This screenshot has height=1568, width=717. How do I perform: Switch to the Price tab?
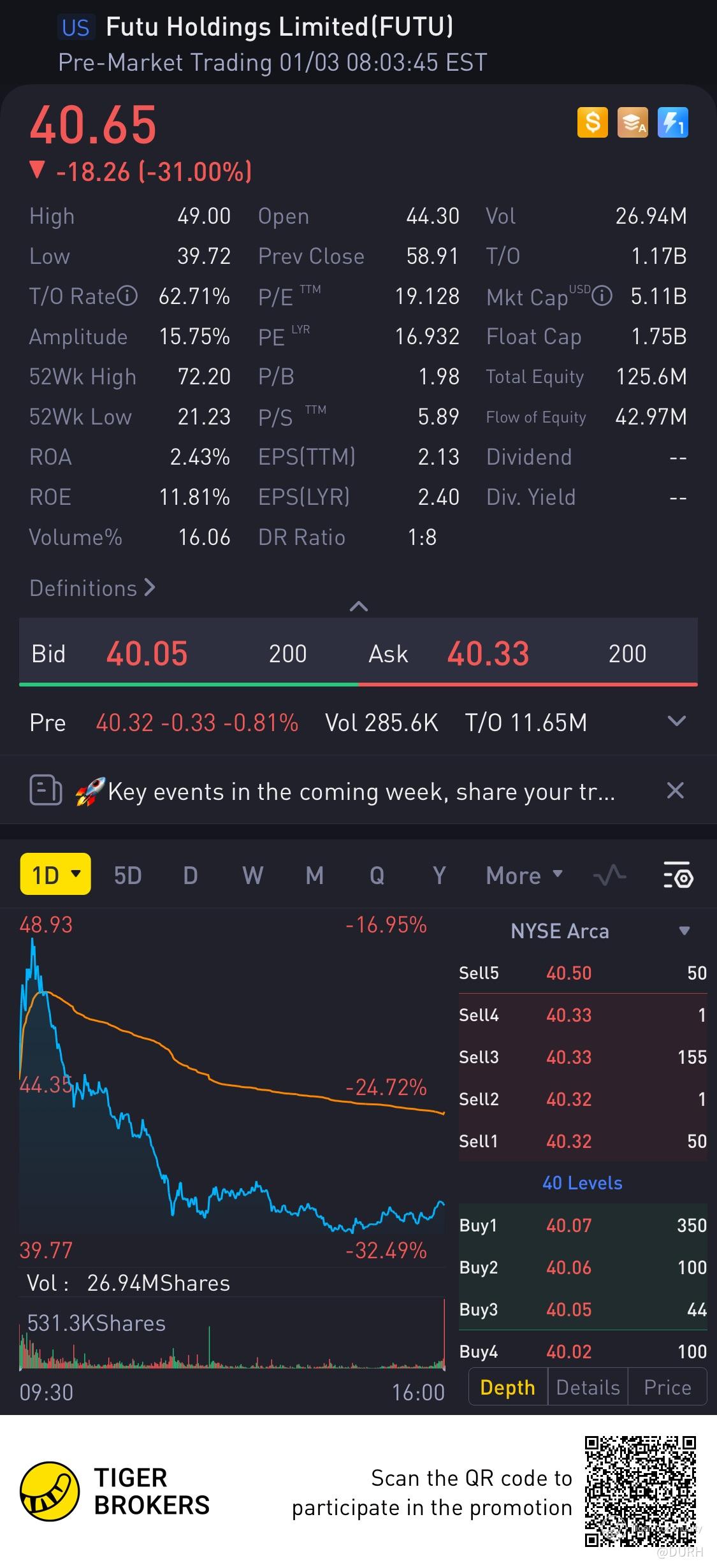click(x=667, y=1388)
